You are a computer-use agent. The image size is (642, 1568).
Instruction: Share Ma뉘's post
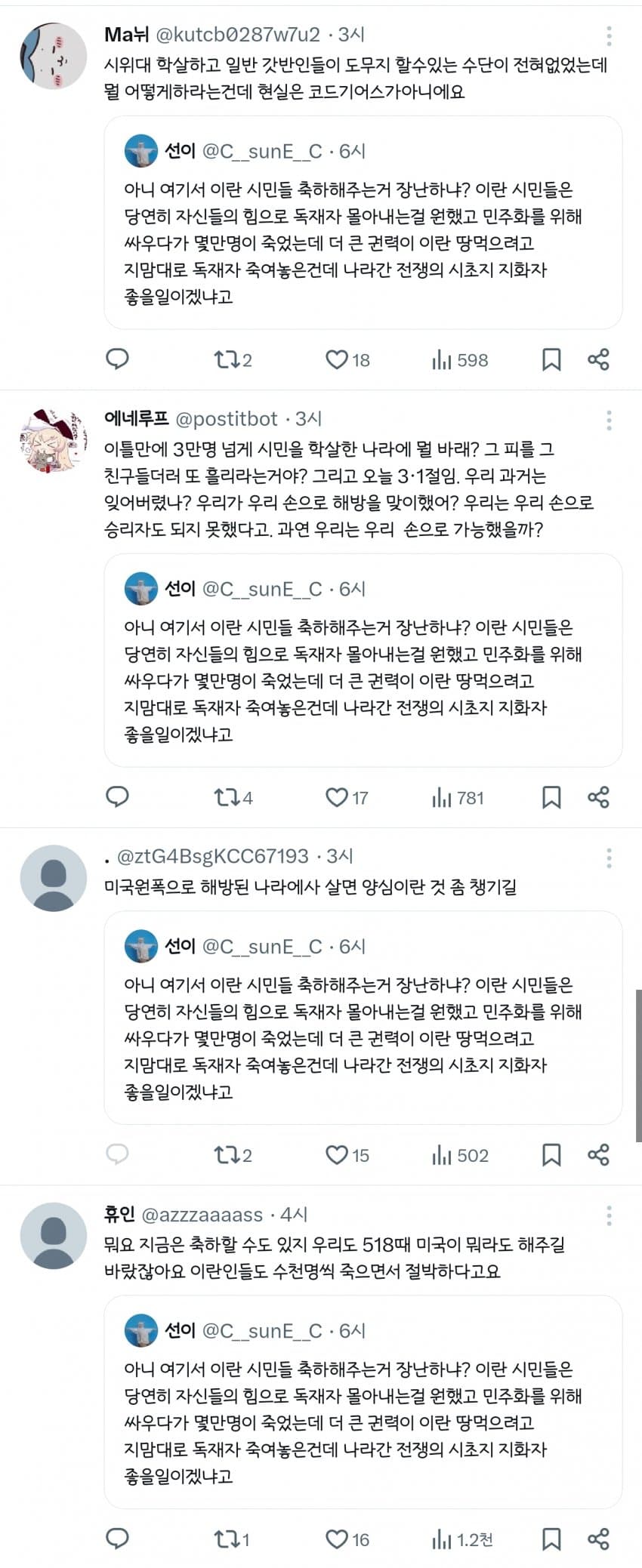pyautogui.click(x=598, y=359)
